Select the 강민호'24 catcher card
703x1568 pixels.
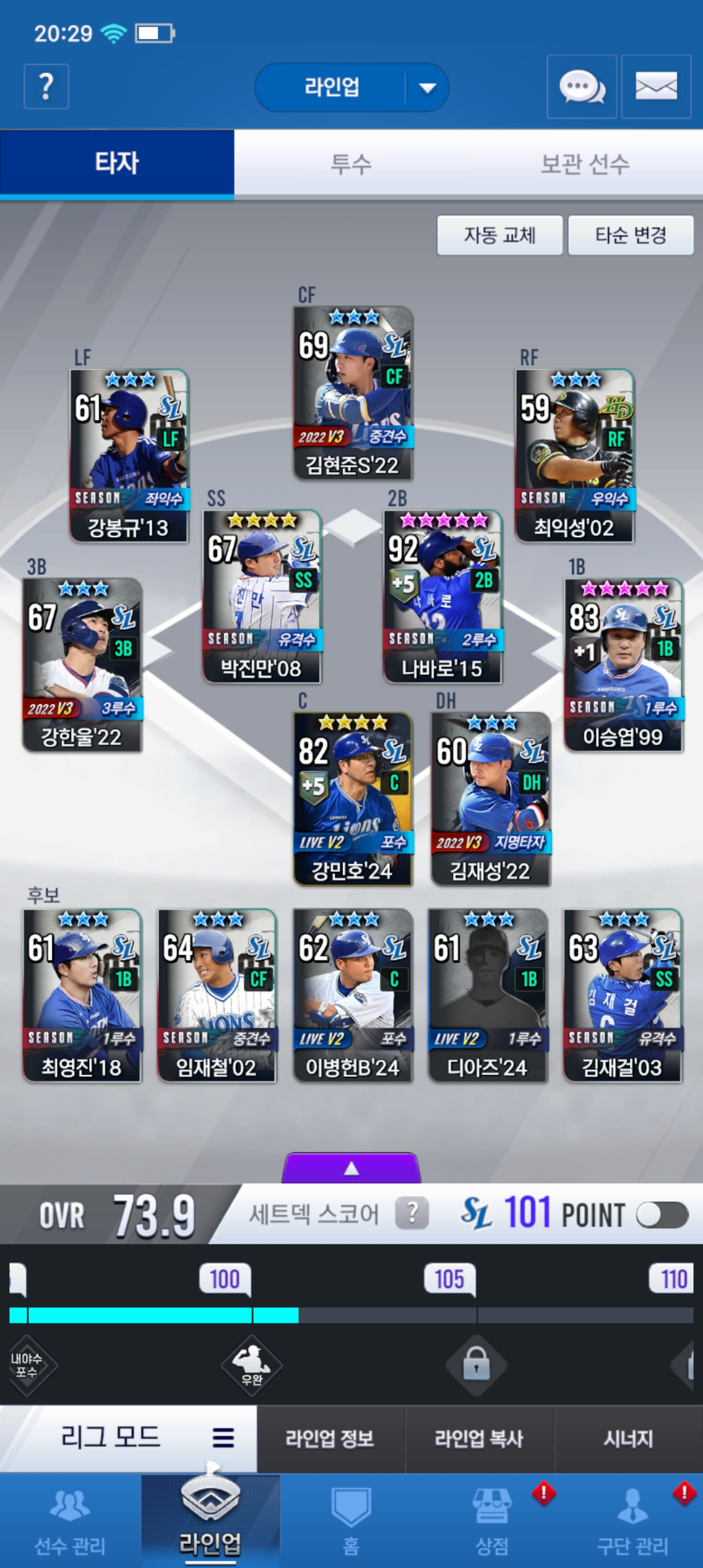[x=353, y=798]
